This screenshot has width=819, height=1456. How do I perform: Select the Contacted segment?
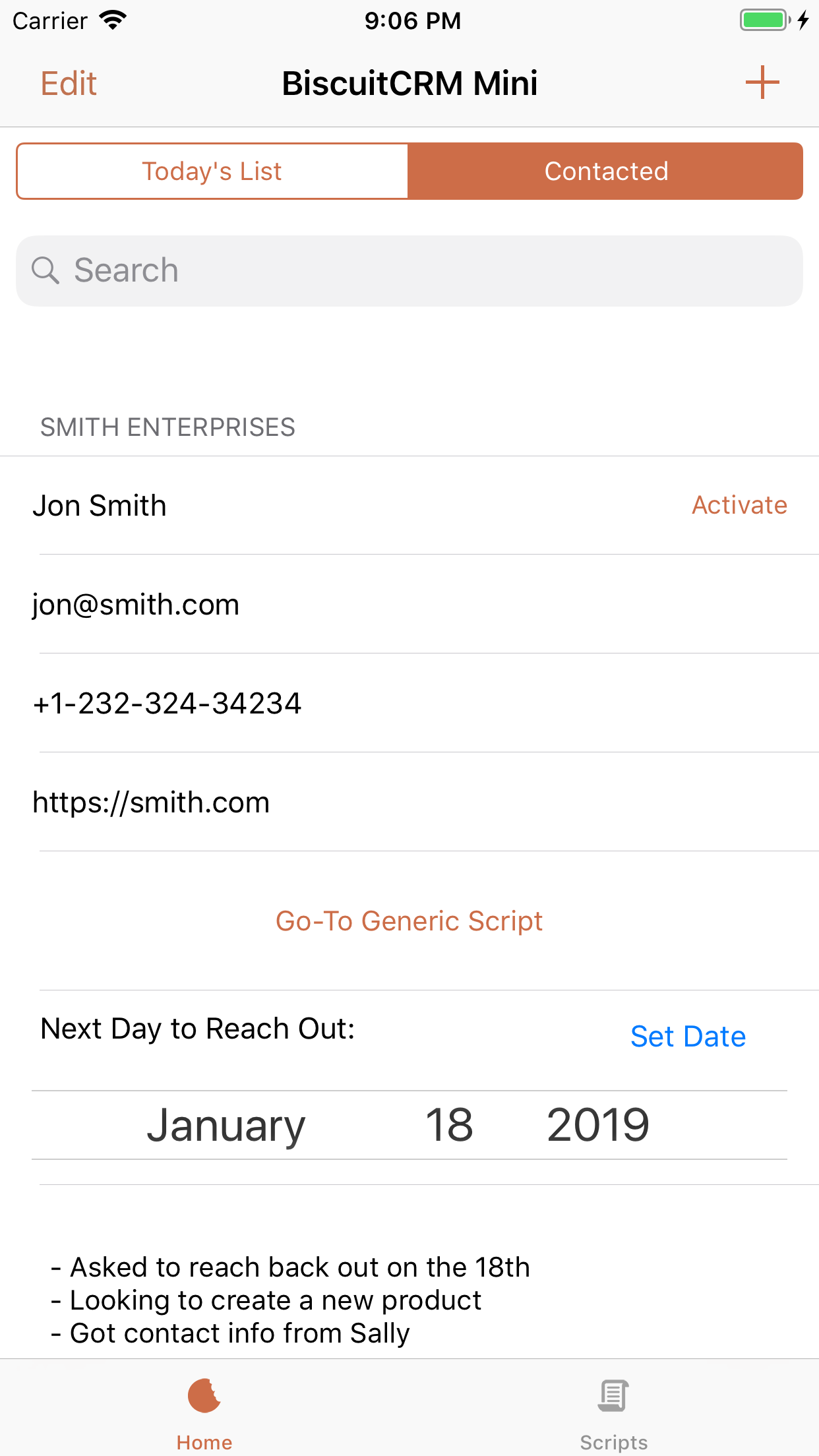click(x=605, y=171)
